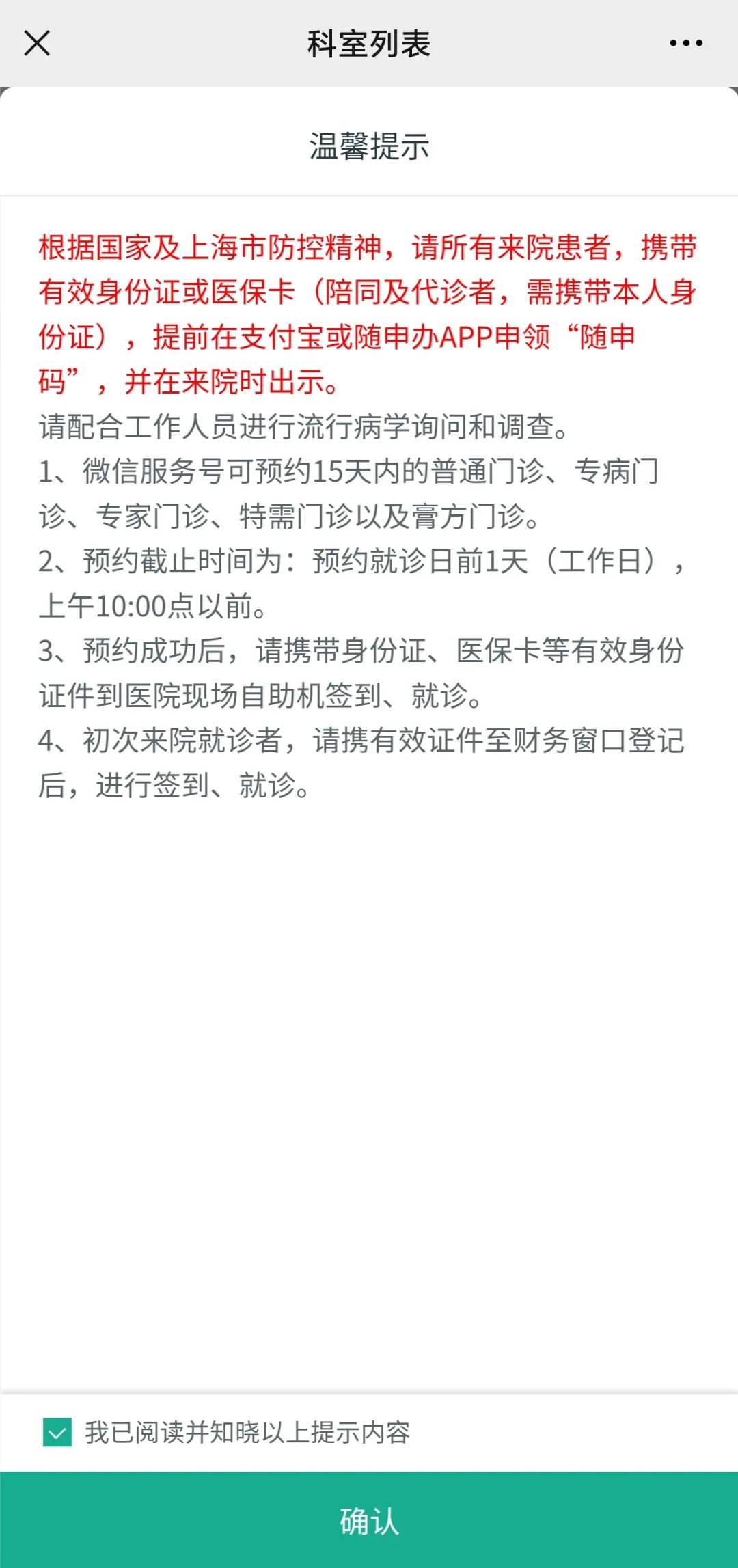Image resolution: width=738 pixels, height=1568 pixels.
Task: Open the three-dot more menu
Action: (685, 43)
